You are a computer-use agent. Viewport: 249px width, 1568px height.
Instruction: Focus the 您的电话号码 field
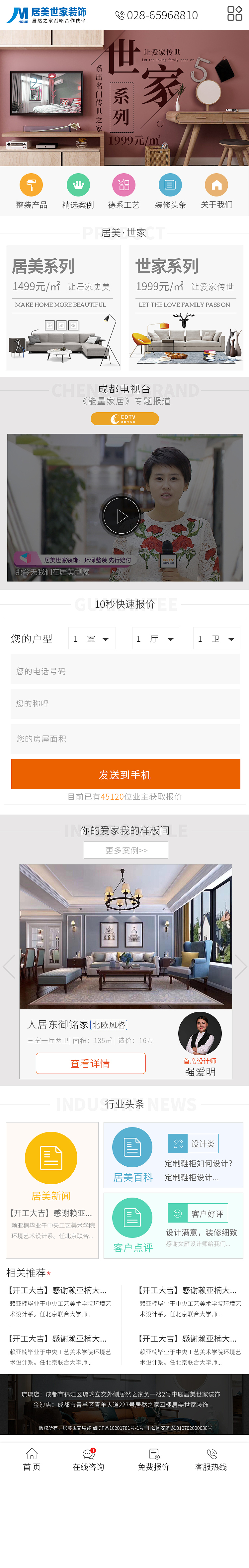coord(125,671)
